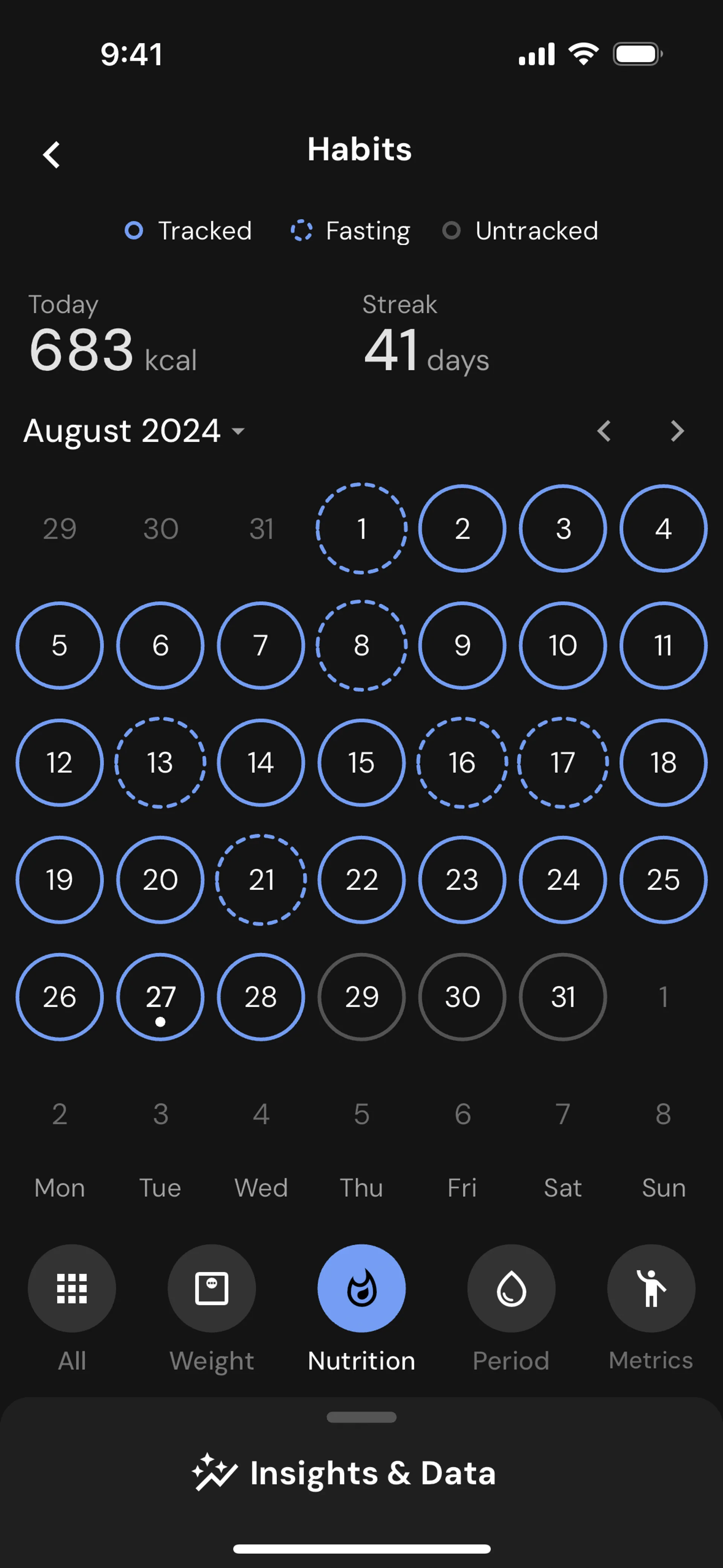Switch to the Period category
Image resolution: width=723 pixels, height=1568 pixels.
click(x=511, y=1288)
